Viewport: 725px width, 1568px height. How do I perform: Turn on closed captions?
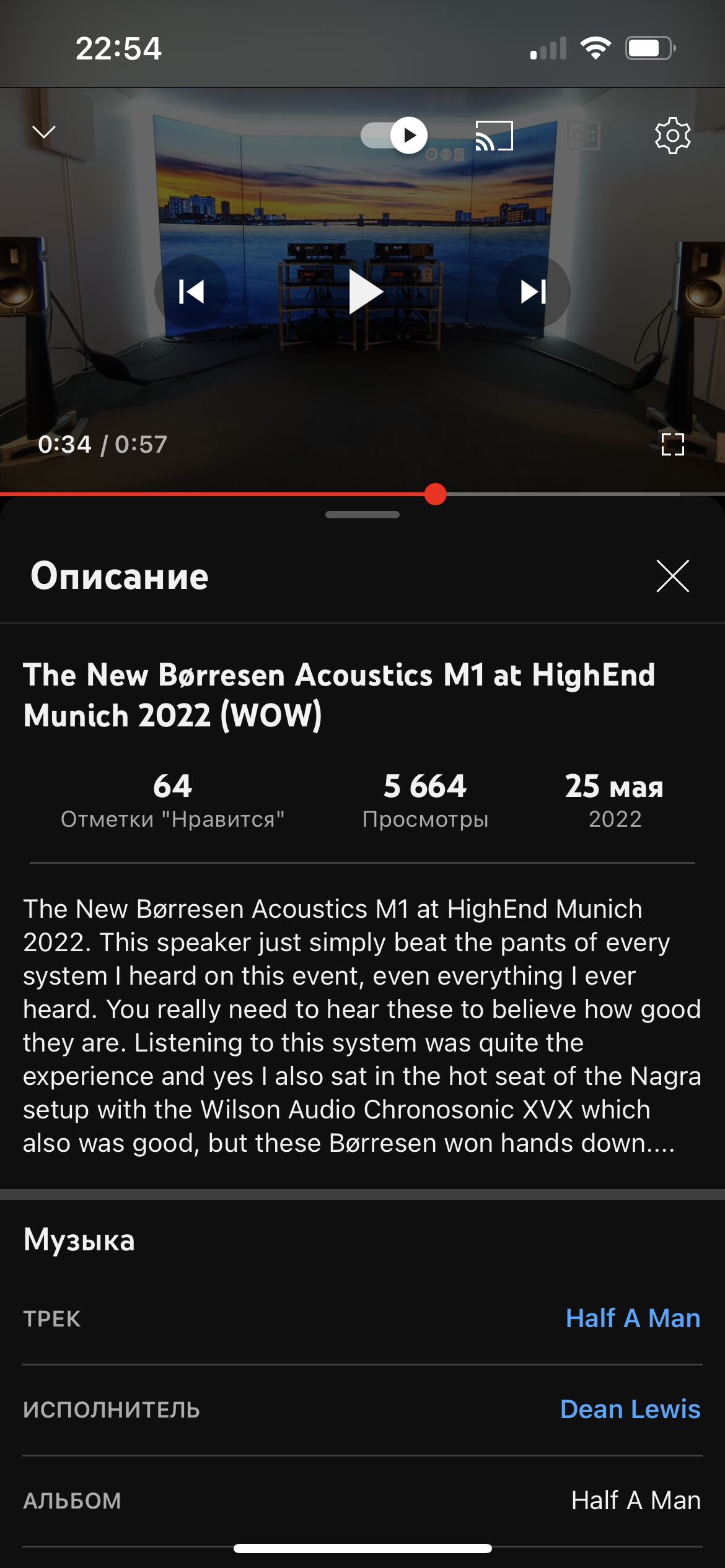click(x=584, y=136)
